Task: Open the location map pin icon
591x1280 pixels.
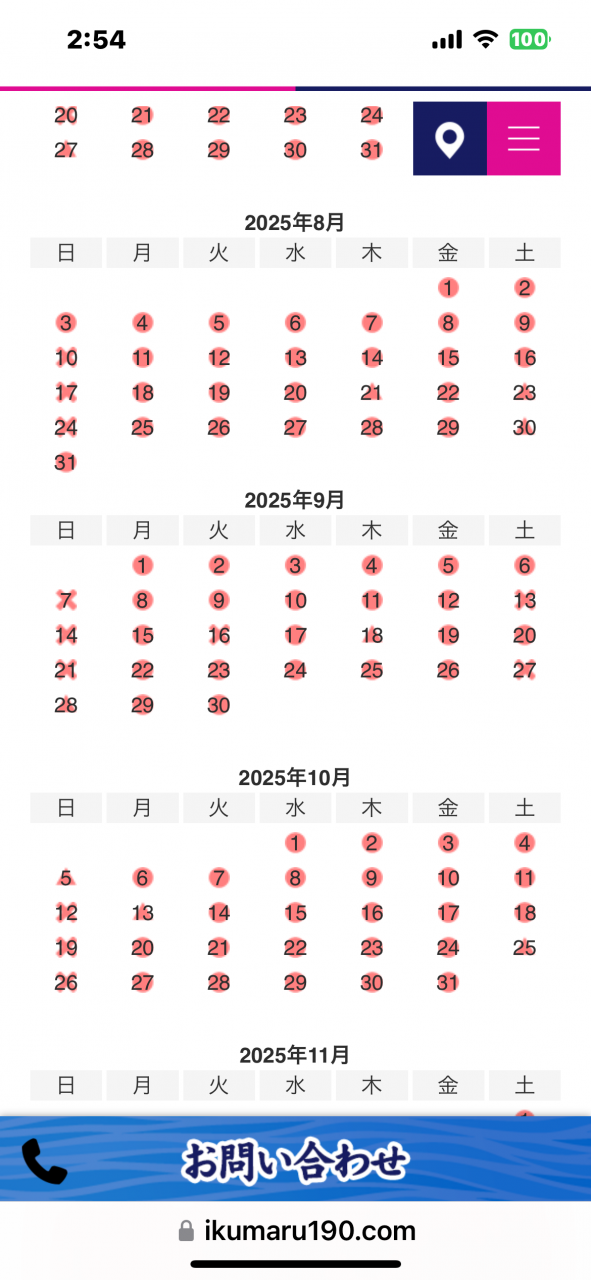Action: [450, 139]
